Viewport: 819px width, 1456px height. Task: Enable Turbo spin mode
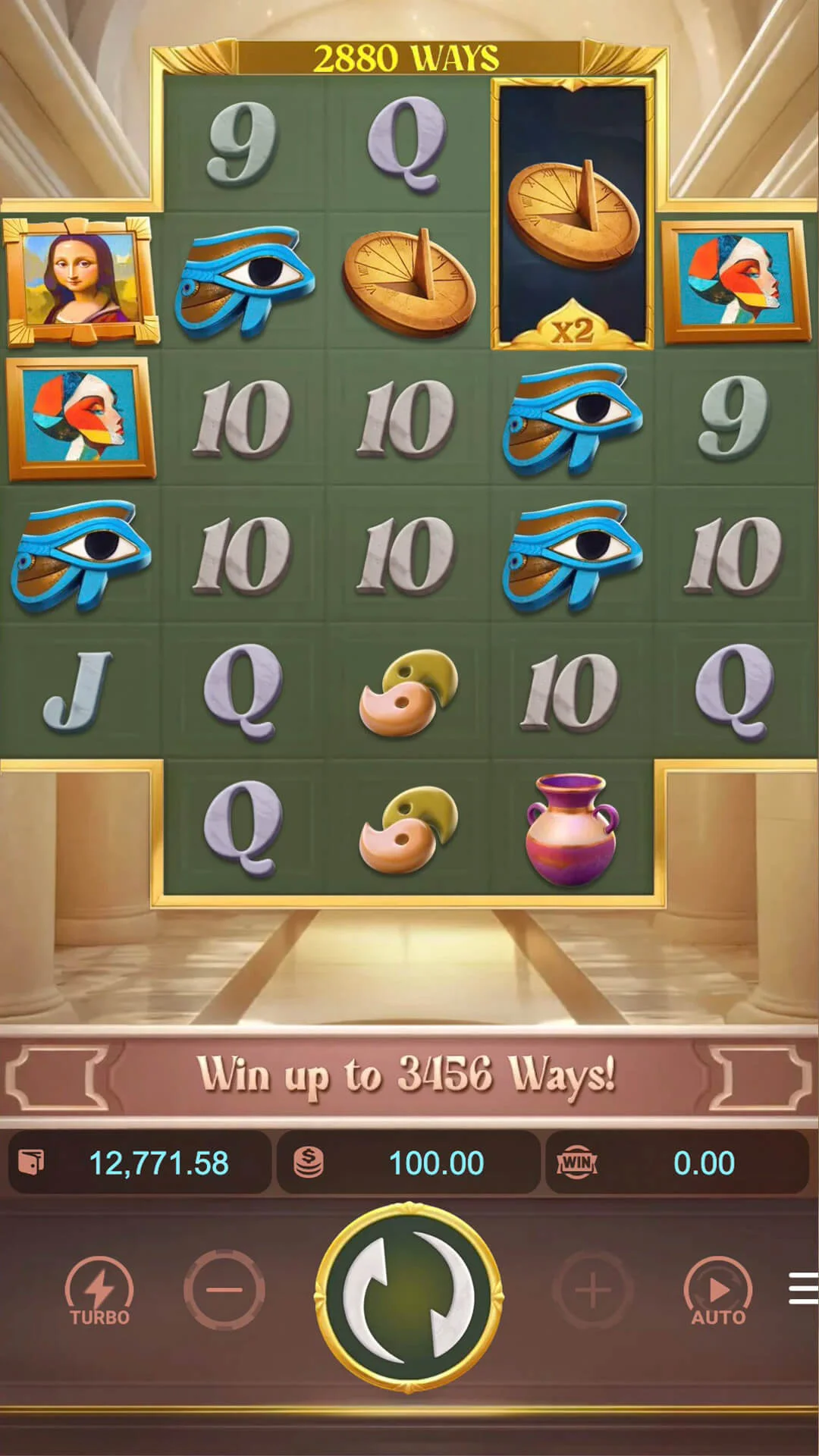tap(99, 1291)
